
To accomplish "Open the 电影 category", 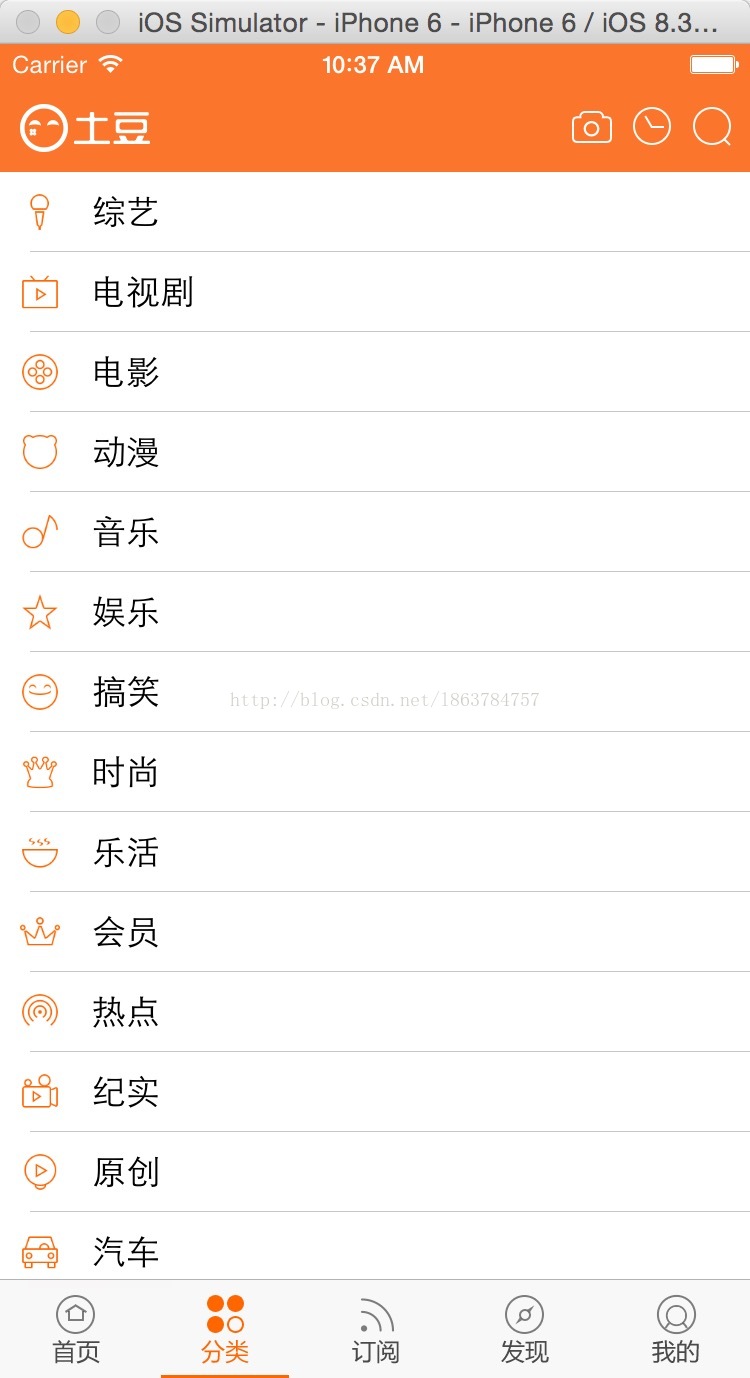I will (x=375, y=372).
